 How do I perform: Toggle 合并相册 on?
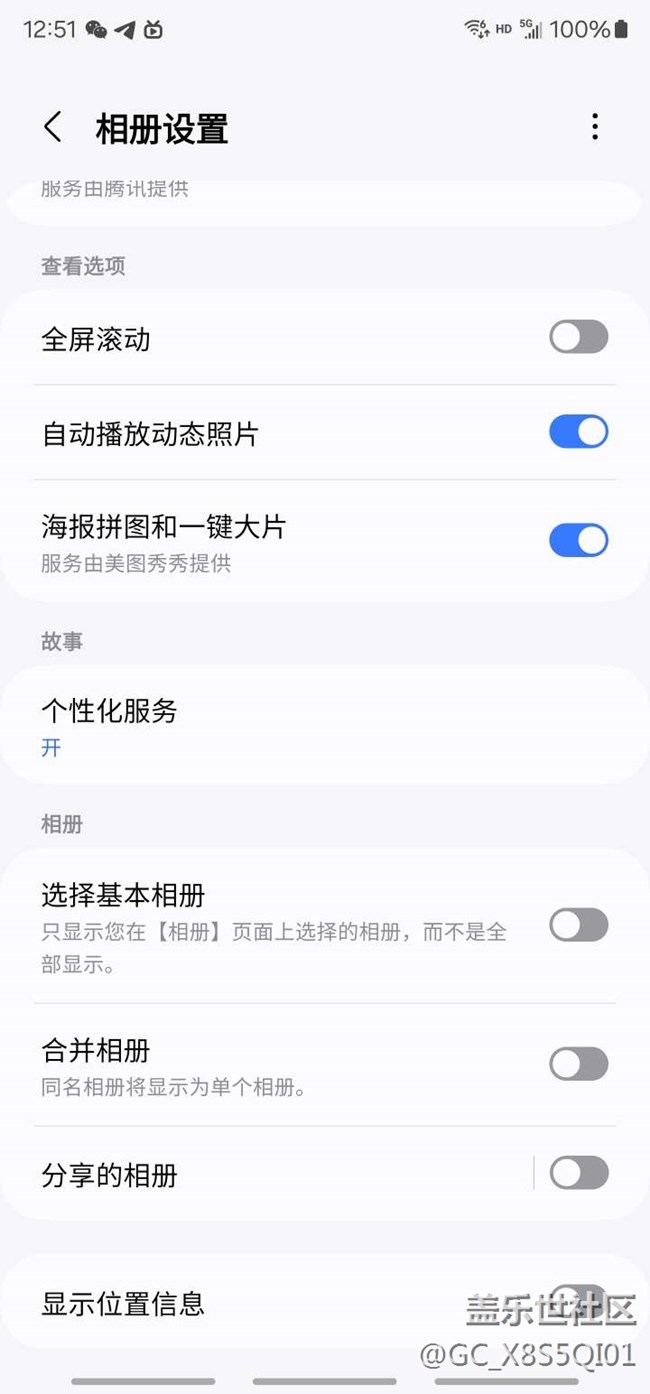578,1064
